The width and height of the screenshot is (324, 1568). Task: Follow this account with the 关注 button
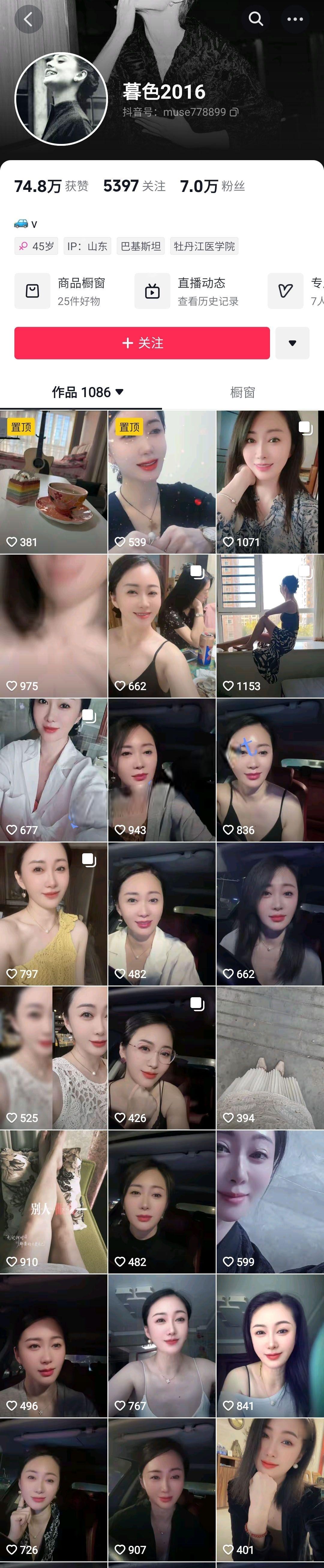click(142, 343)
